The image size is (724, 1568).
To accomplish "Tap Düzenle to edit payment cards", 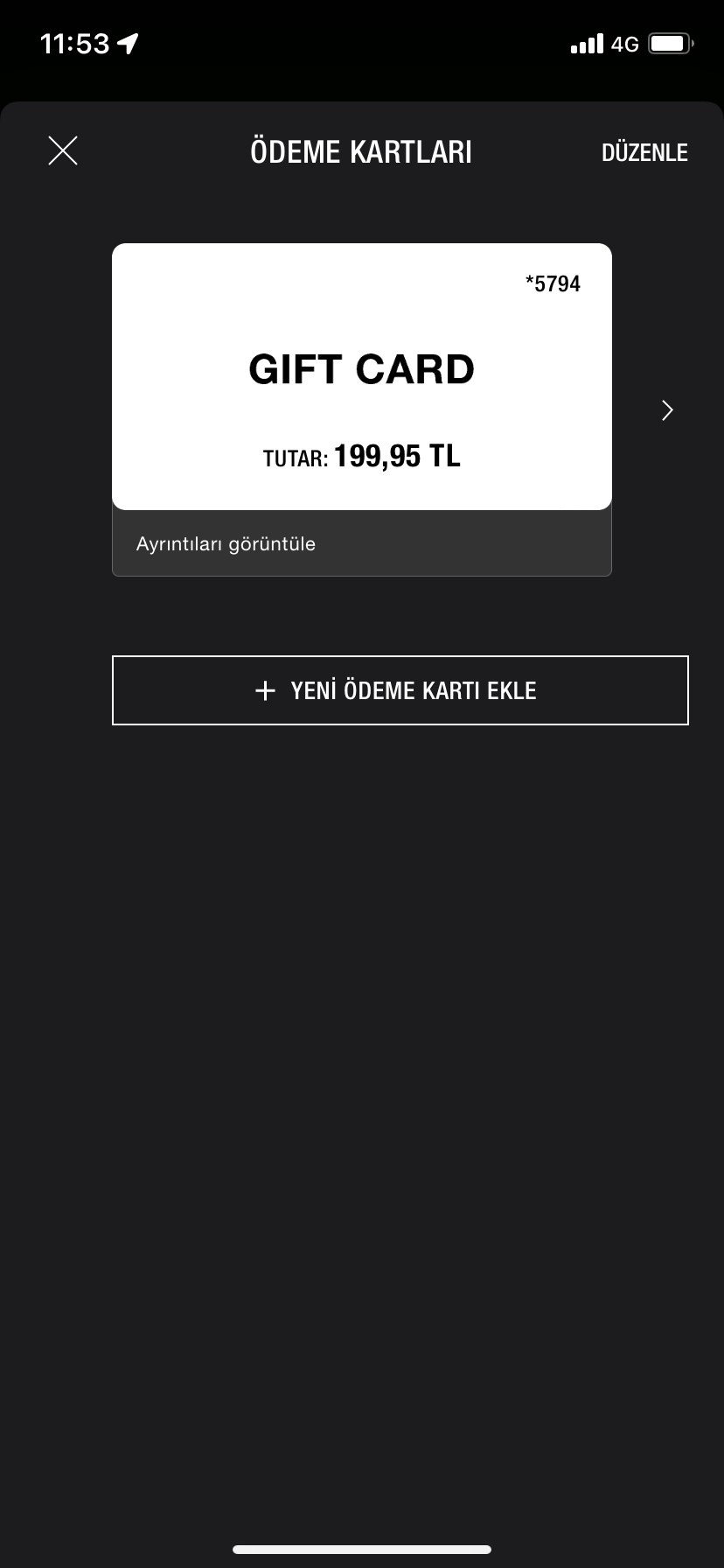I will click(644, 152).
